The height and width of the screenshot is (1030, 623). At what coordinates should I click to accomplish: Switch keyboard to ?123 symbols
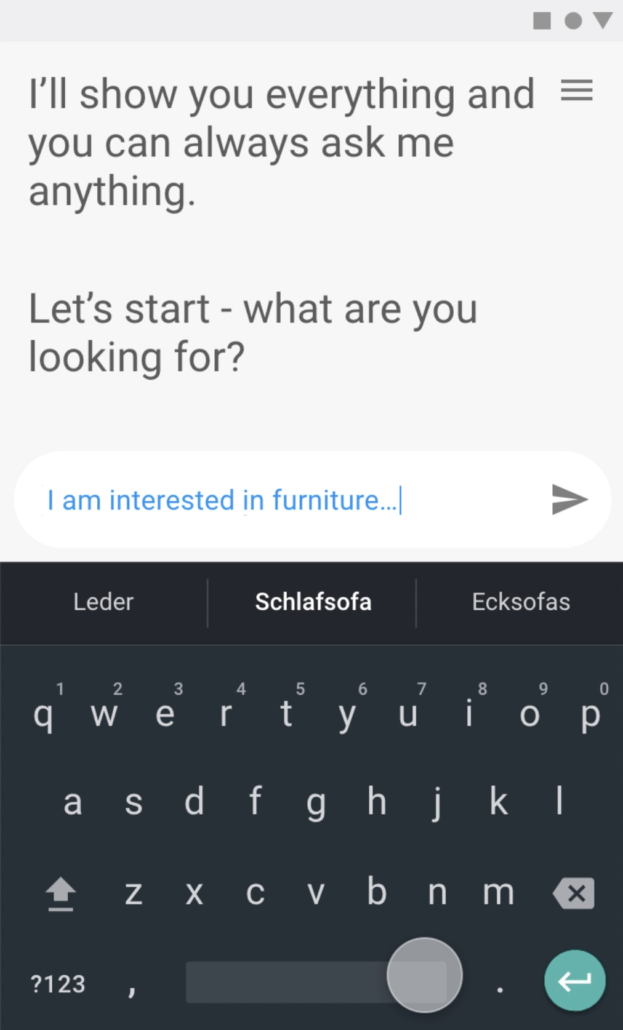[x=58, y=983]
